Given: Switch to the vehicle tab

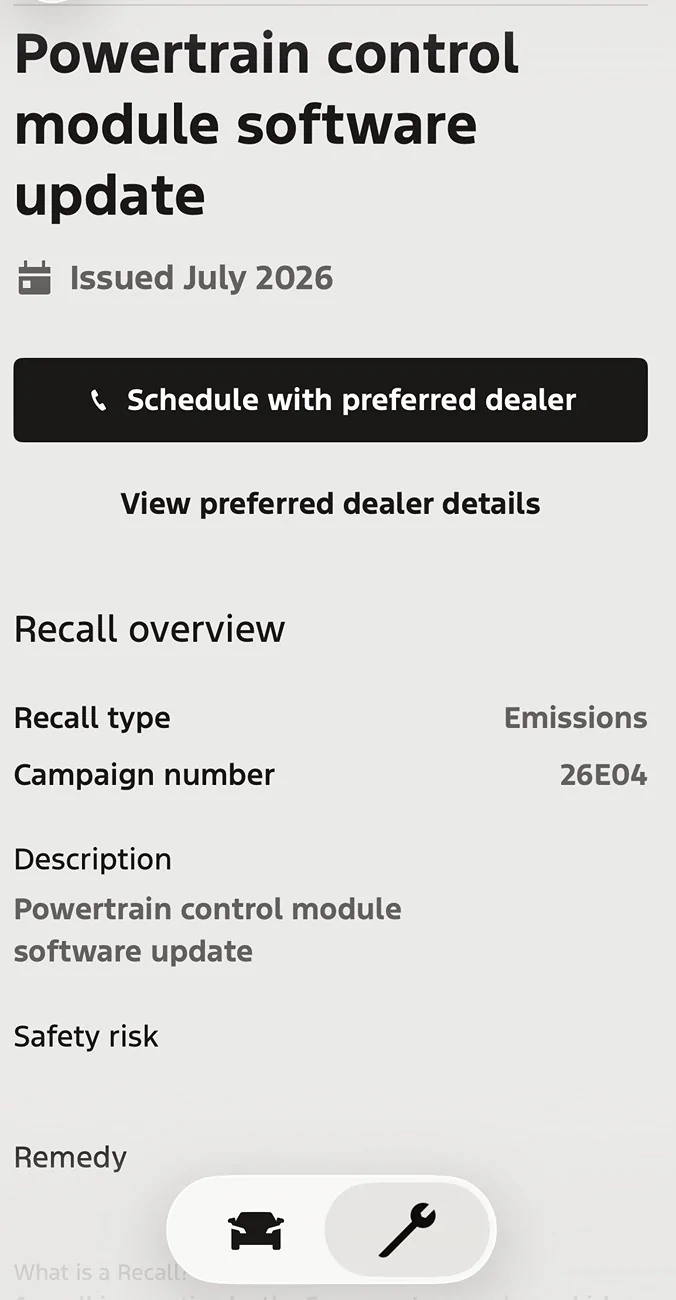Looking at the screenshot, I should [256, 1230].
